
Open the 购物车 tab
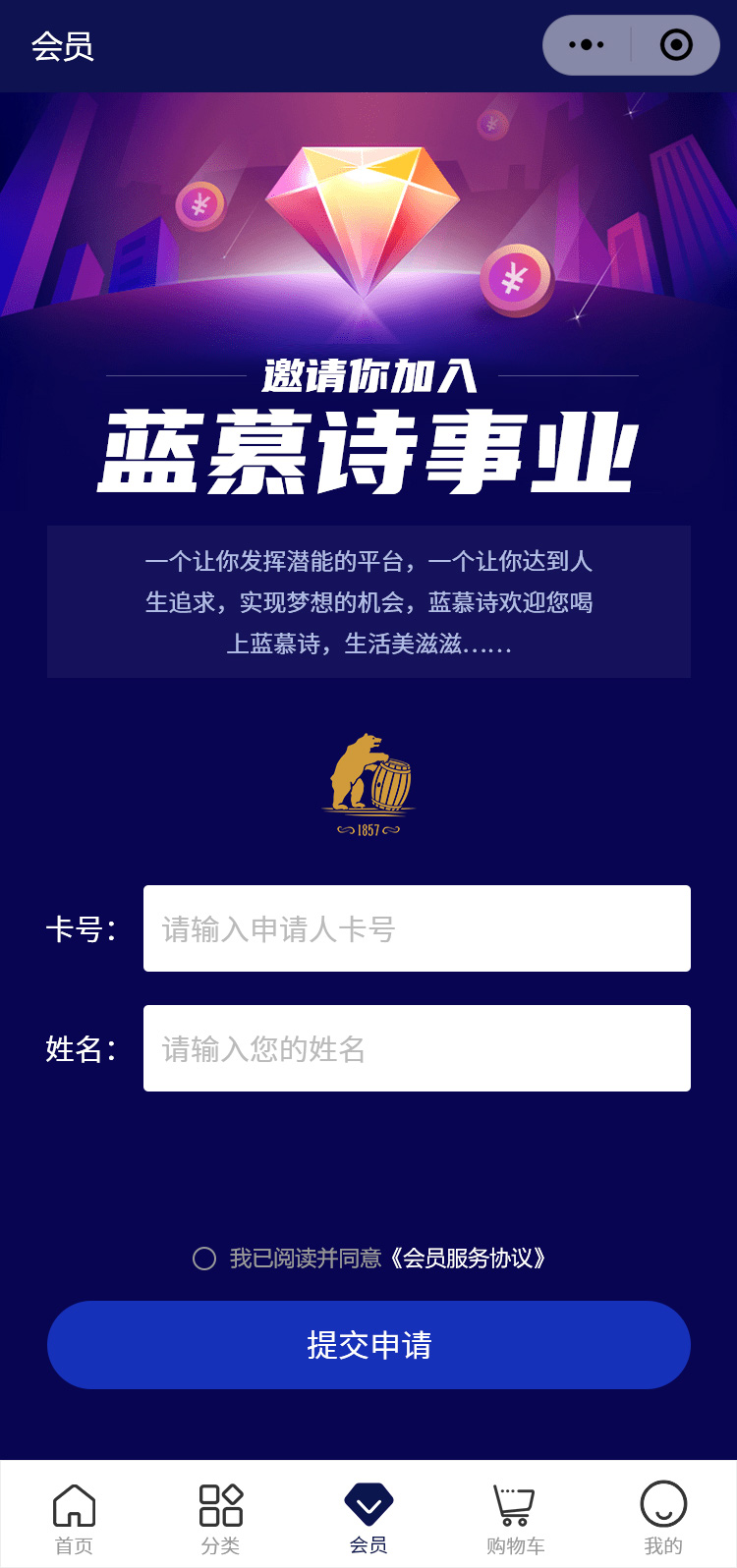tap(515, 1518)
